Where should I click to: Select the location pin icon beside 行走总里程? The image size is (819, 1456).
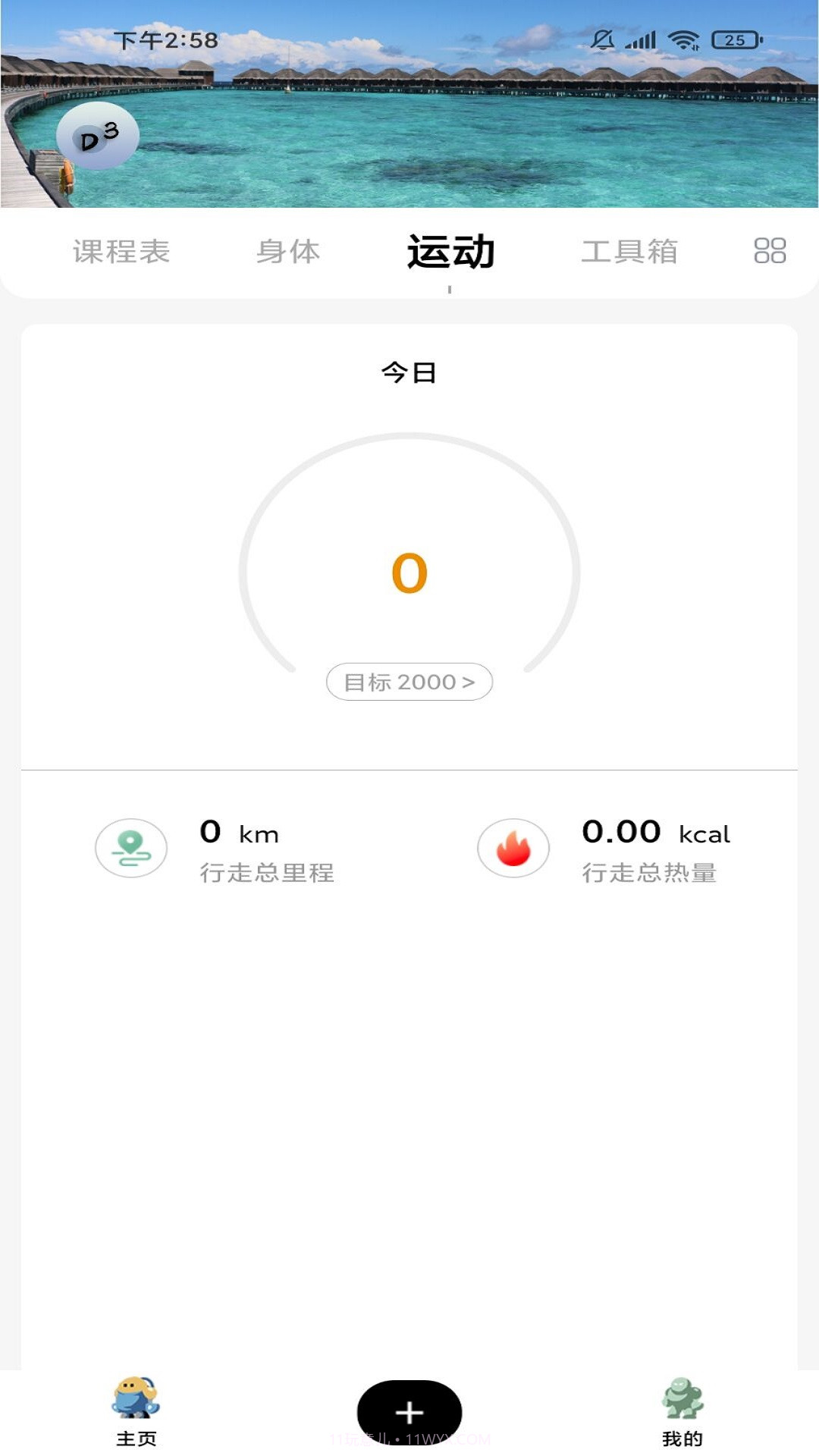click(130, 848)
